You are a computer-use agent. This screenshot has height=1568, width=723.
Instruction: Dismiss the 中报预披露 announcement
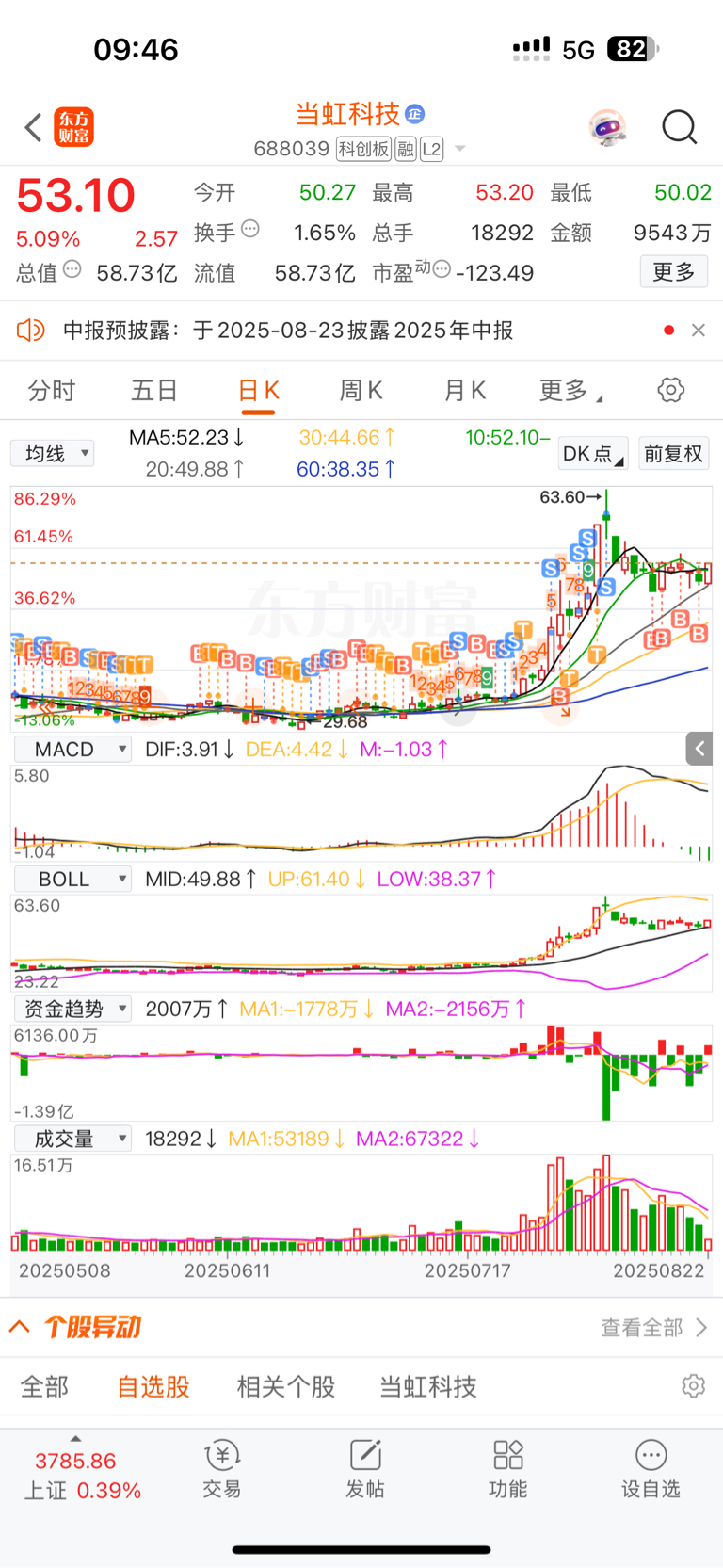click(x=698, y=331)
